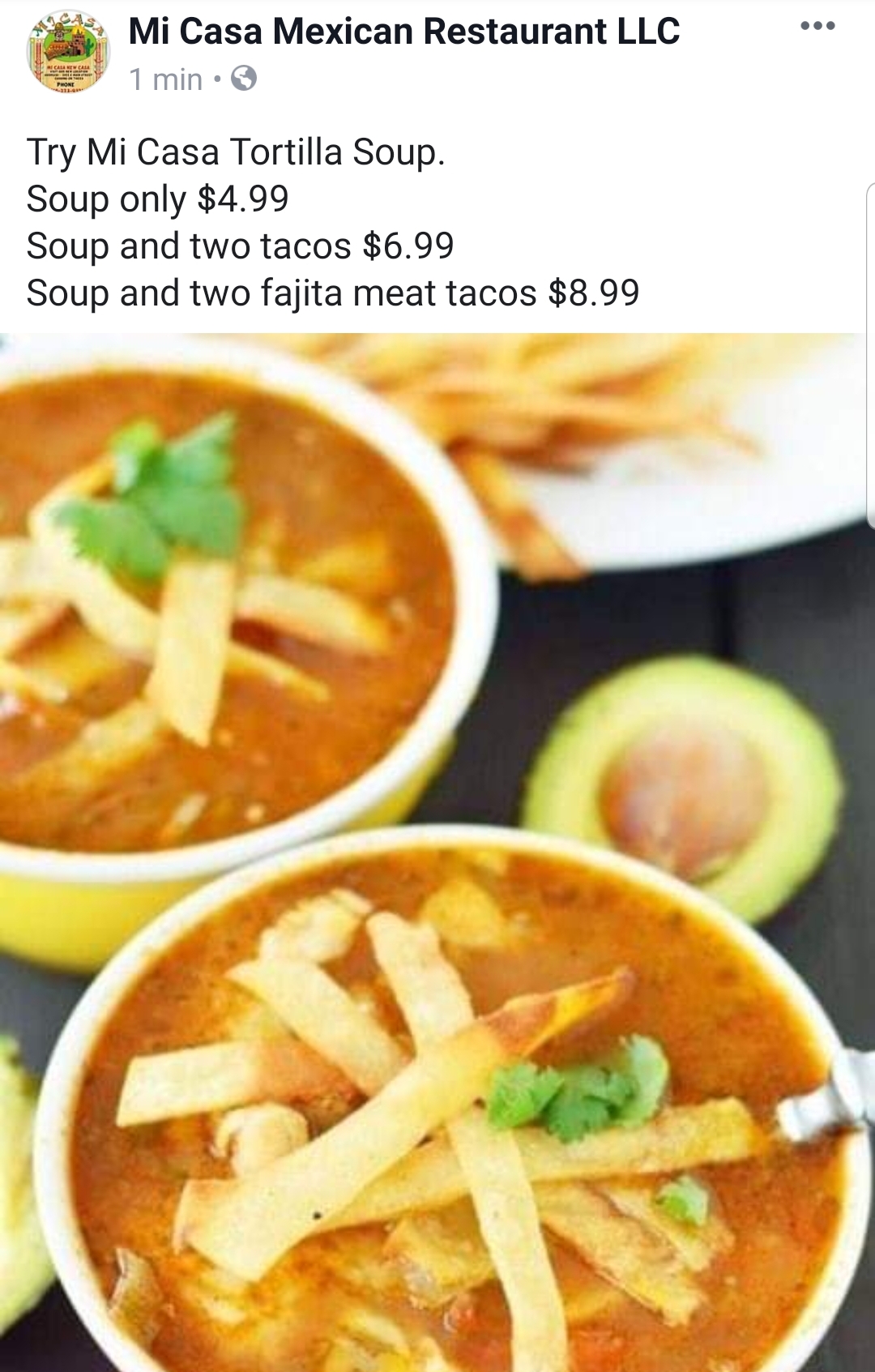Open the Mi Casa Mexican Restaurant LLC page
875x1372 pixels.
[403, 32]
